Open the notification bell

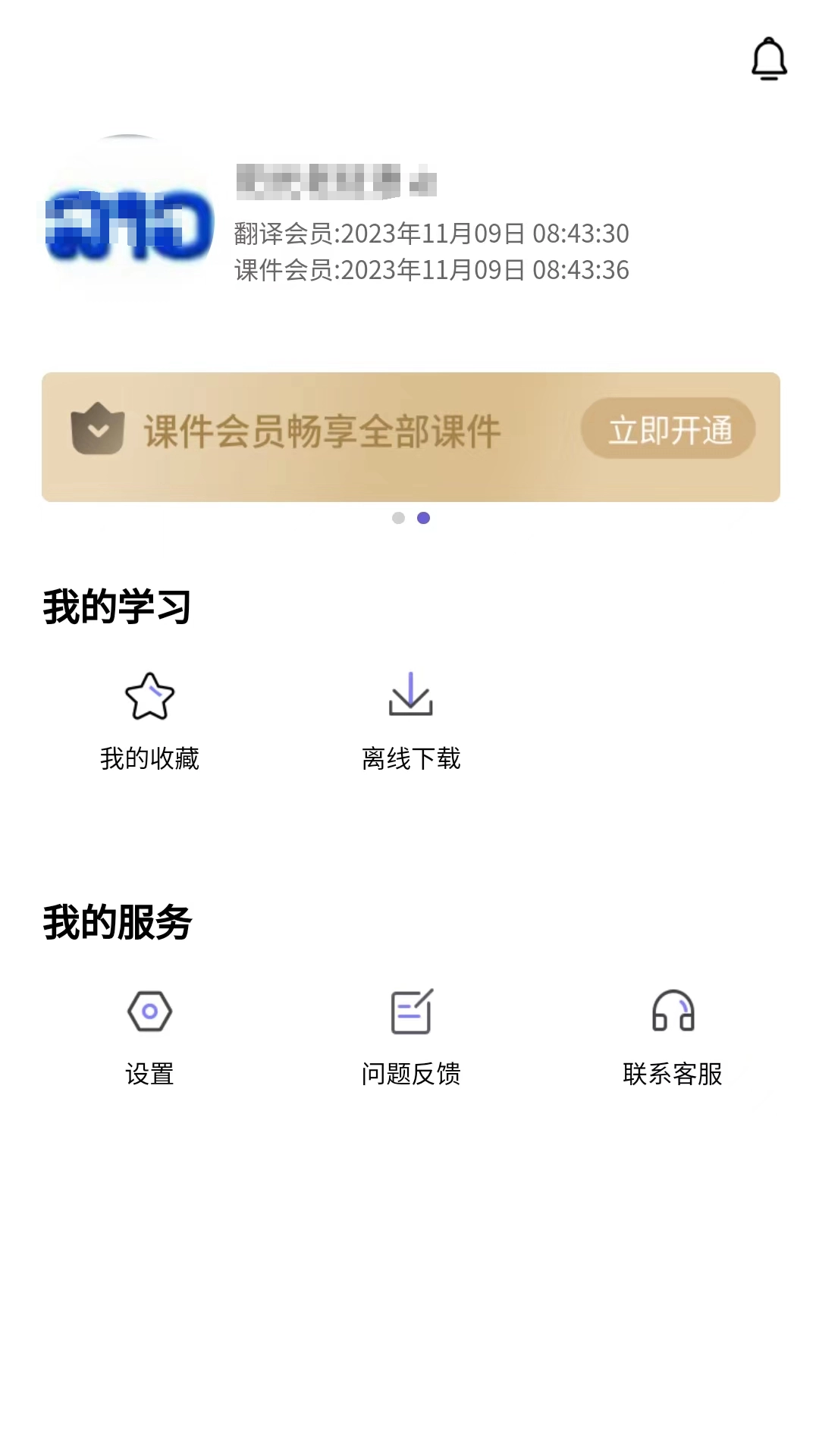769,59
